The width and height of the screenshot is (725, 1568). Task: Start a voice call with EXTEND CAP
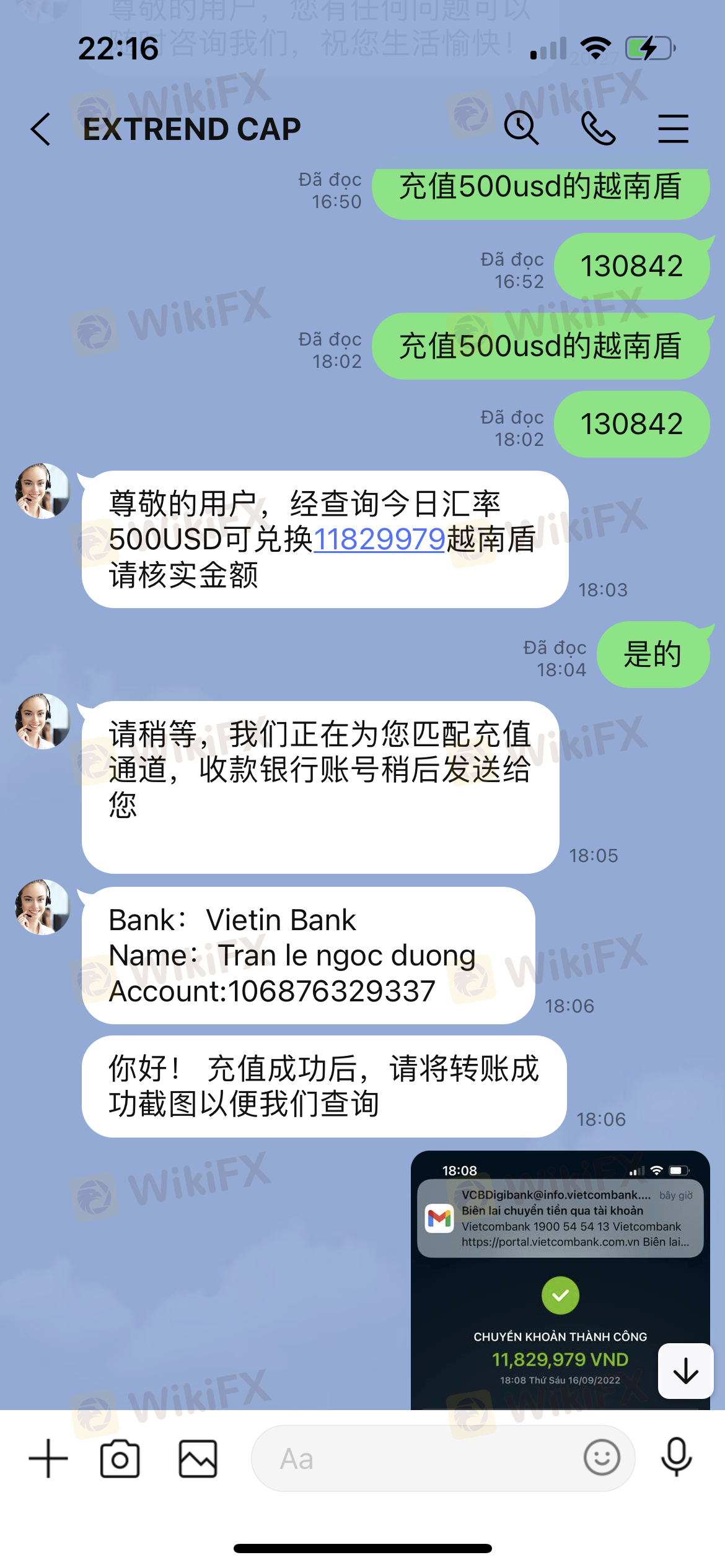point(598,128)
